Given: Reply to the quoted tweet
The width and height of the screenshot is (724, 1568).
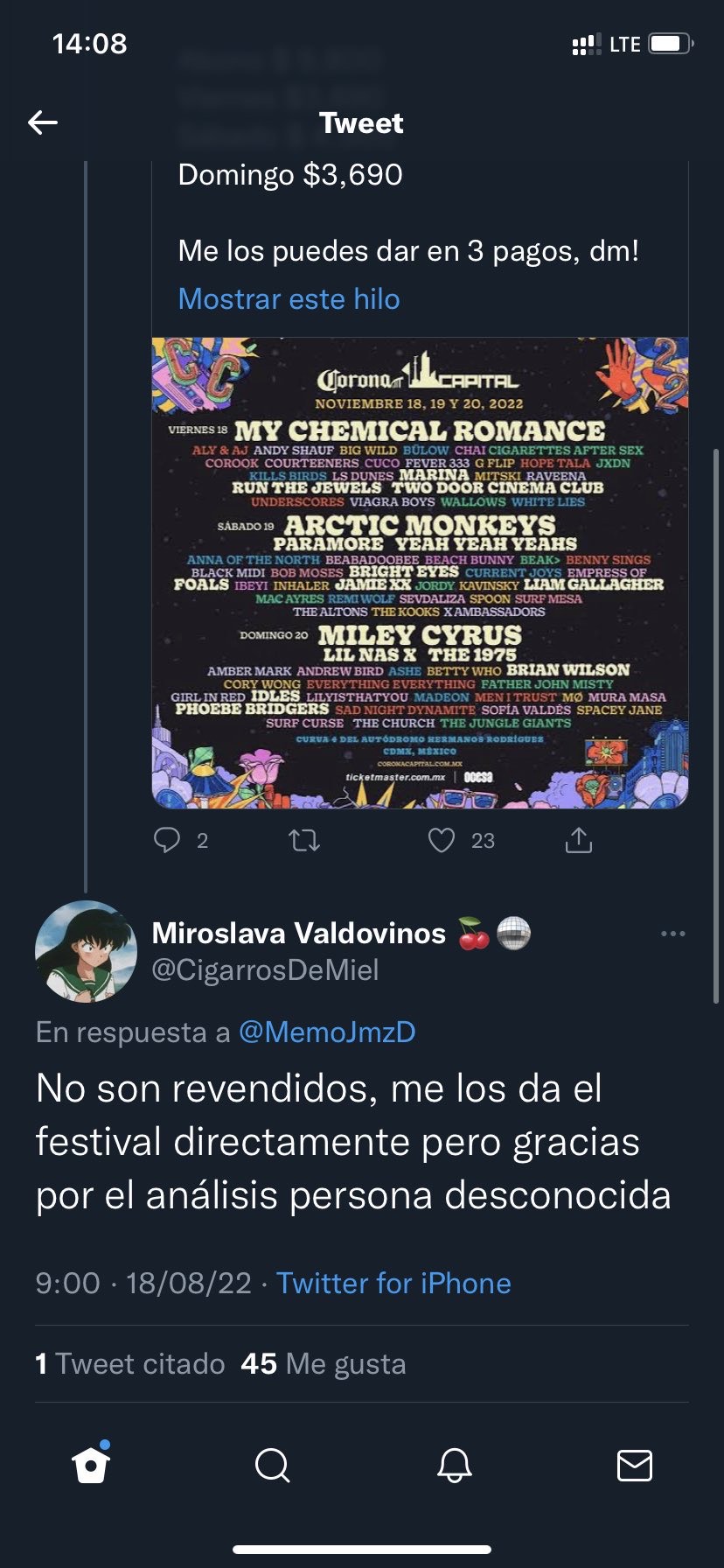Looking at the screenshot, I should click(x=167, y=840).
